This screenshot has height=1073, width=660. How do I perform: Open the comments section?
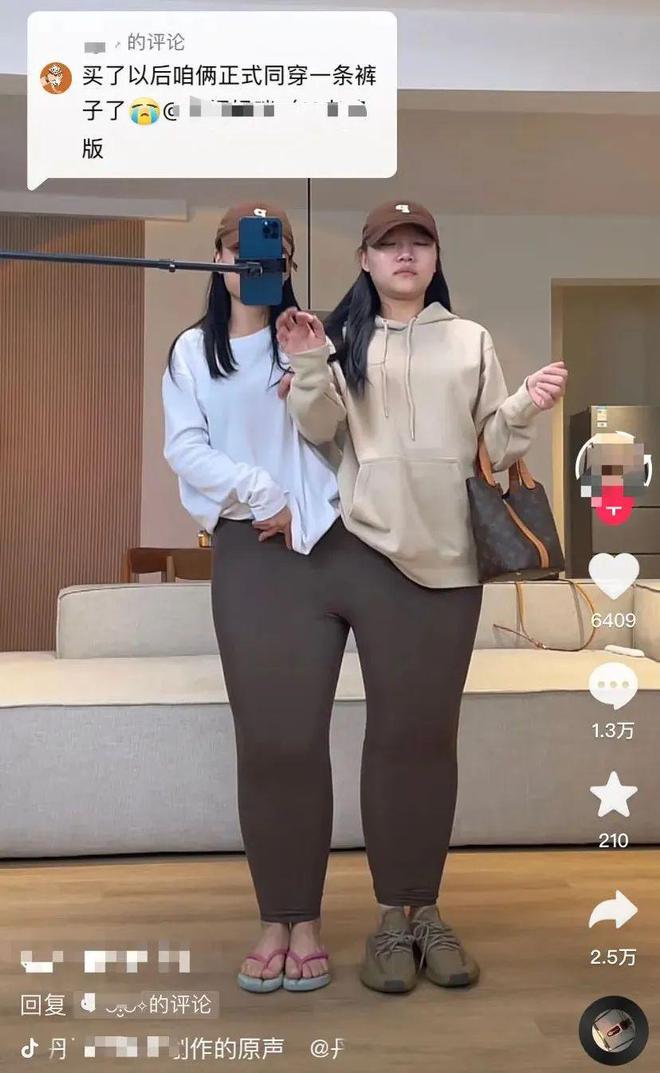613,685
